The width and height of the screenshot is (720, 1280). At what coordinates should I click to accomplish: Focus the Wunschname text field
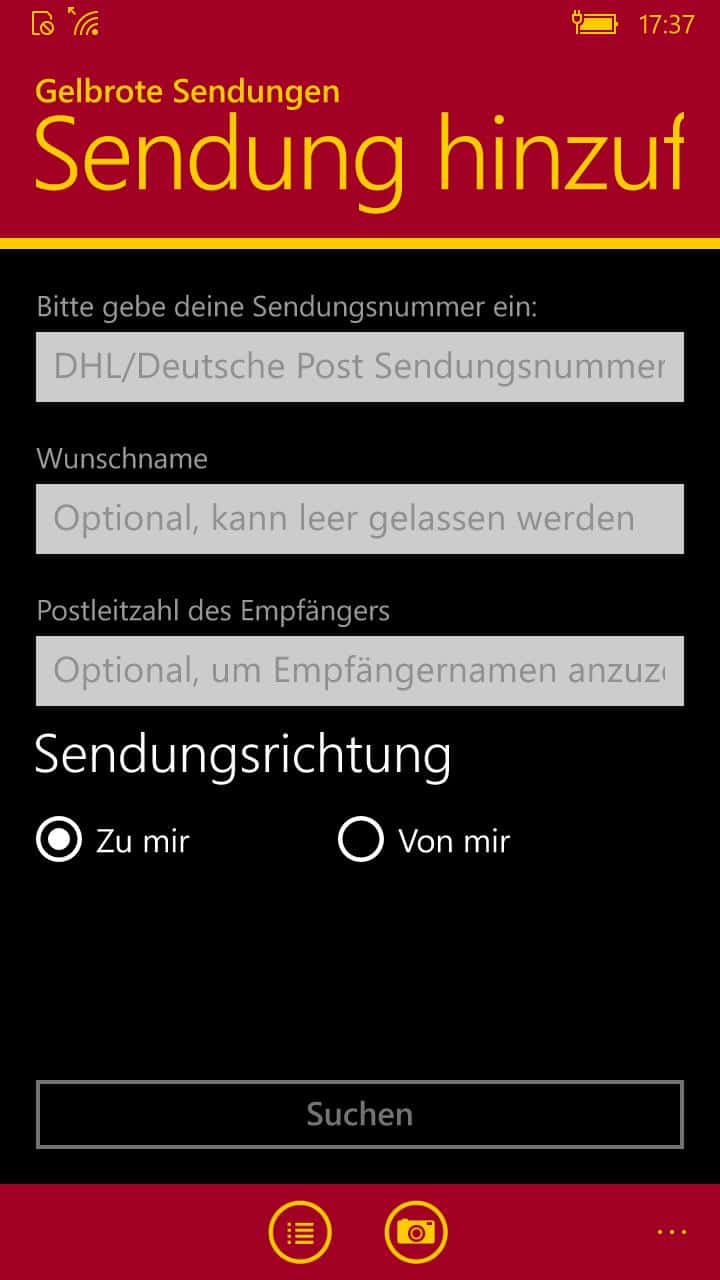pos(360,519)
